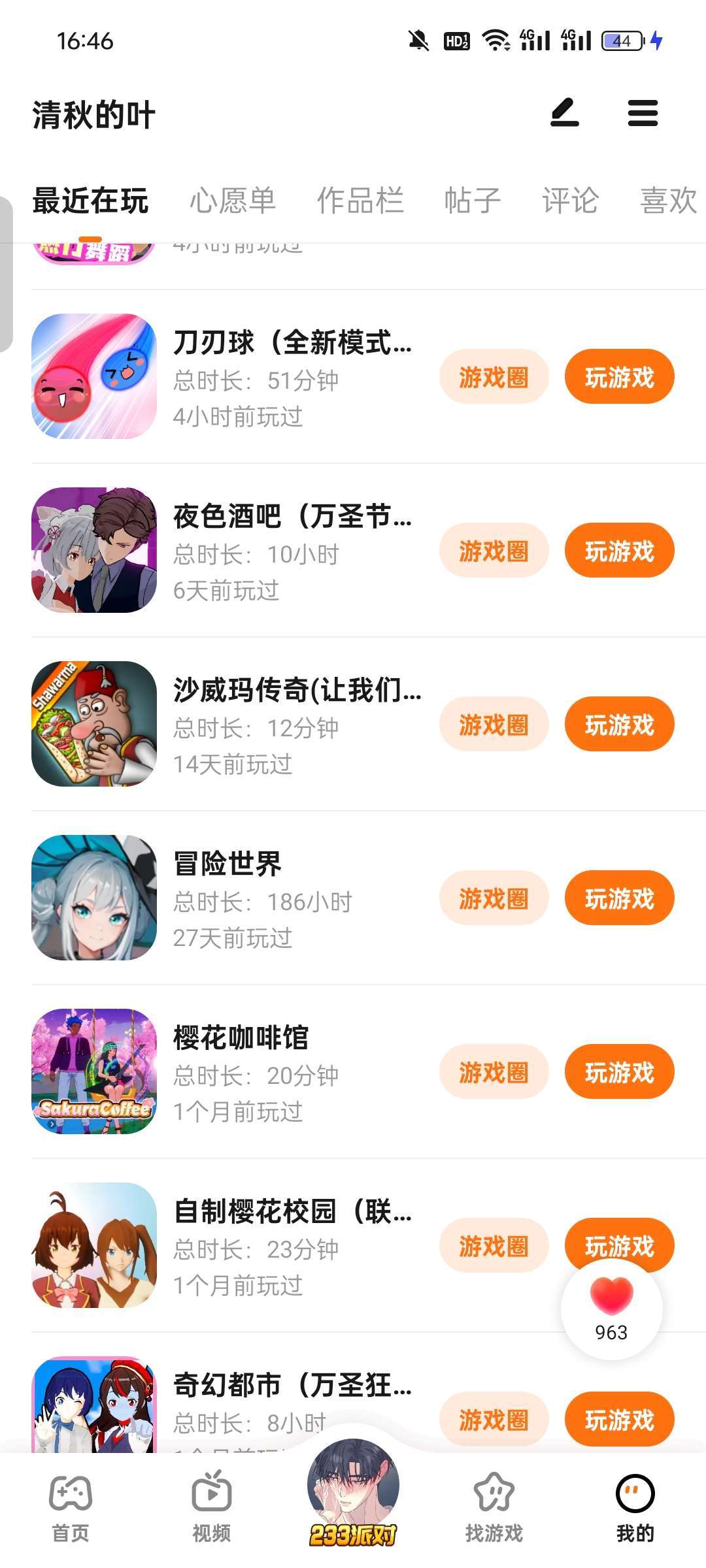Open 游戏圈 for 自制樱花校园
Screen dimensions: 706x1568
pos(494,1246)
